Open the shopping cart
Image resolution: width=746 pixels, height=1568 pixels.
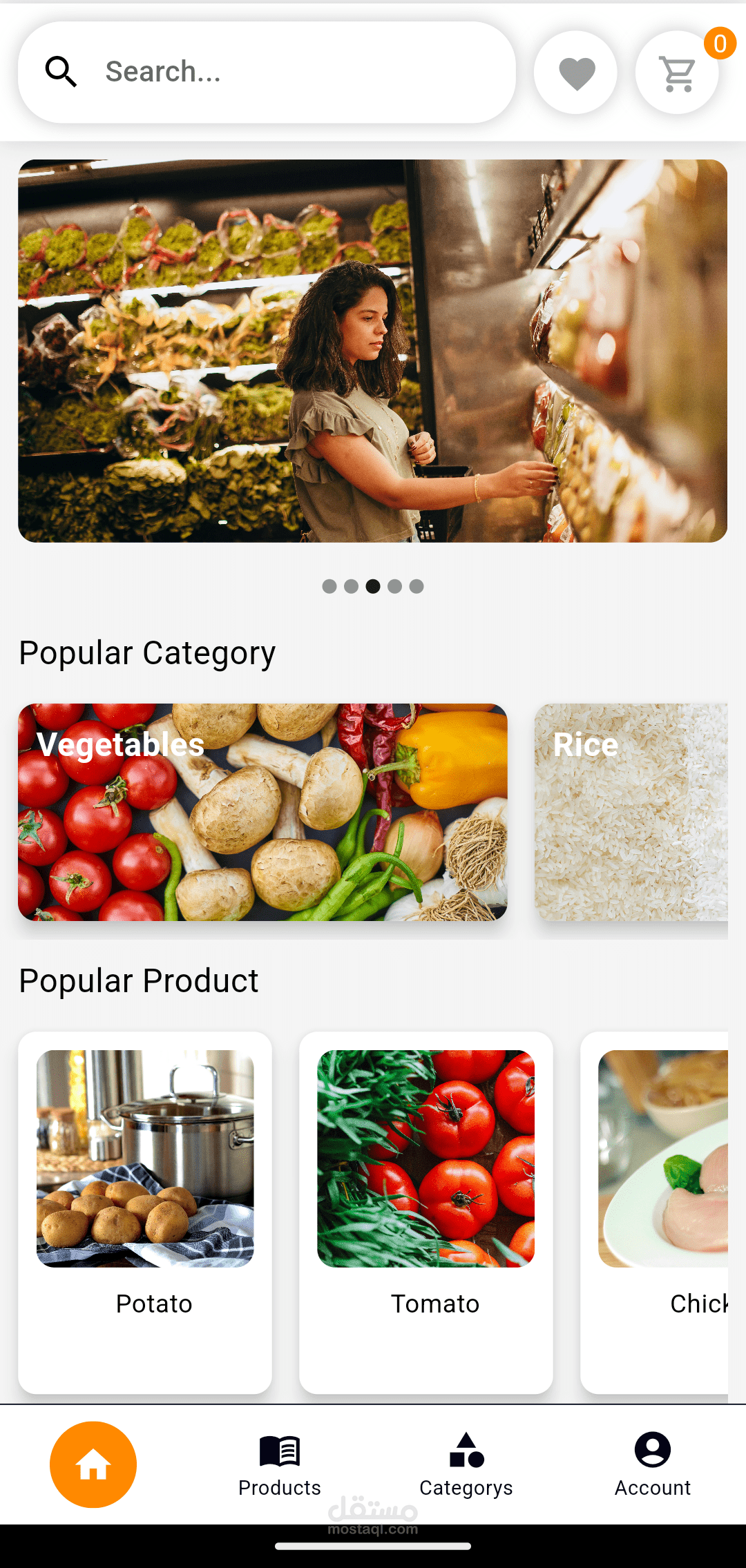678,73
